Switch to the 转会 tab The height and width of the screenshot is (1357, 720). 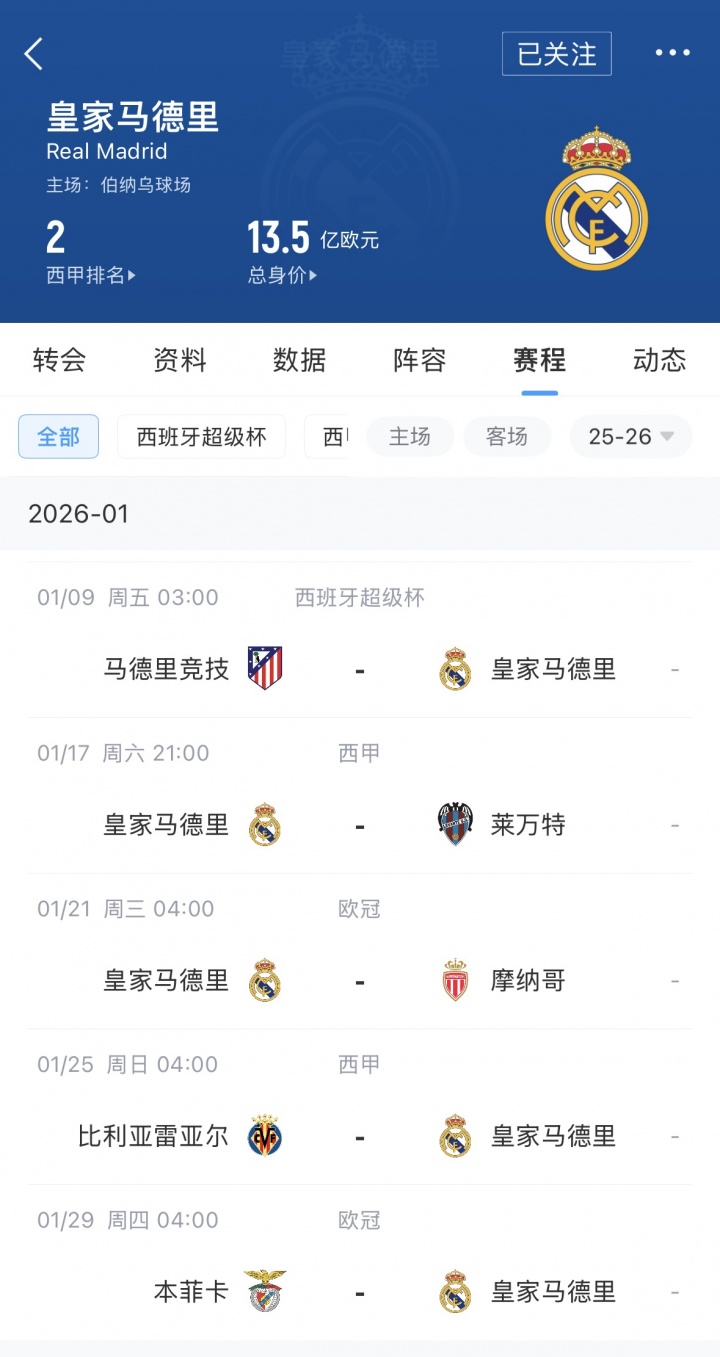coord(59,360)
